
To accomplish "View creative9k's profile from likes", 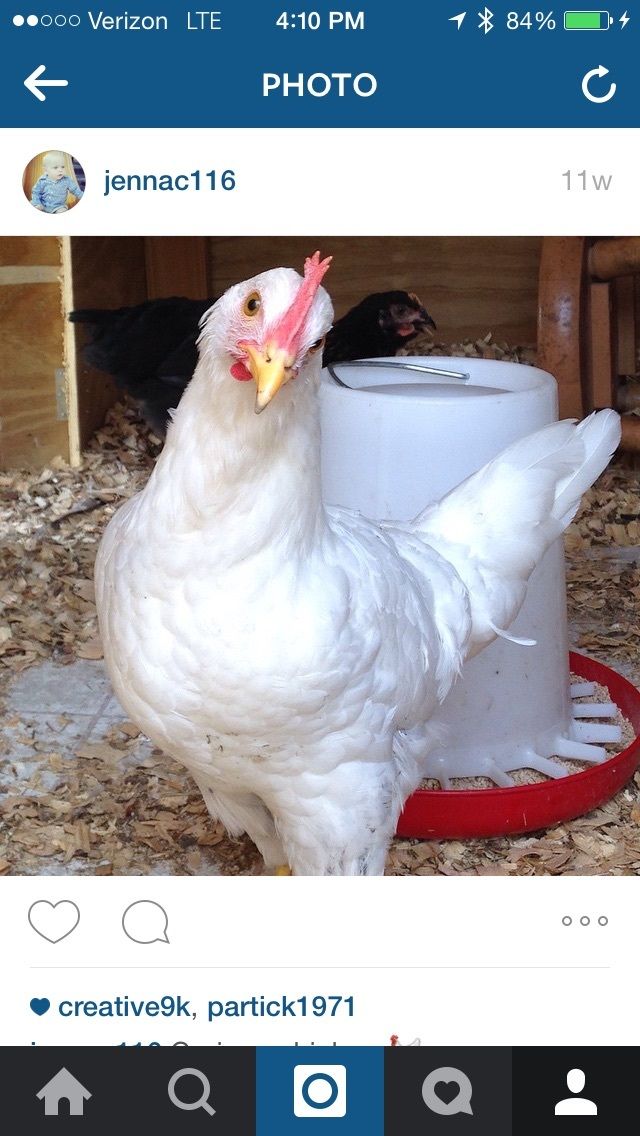I will 124,1007.
